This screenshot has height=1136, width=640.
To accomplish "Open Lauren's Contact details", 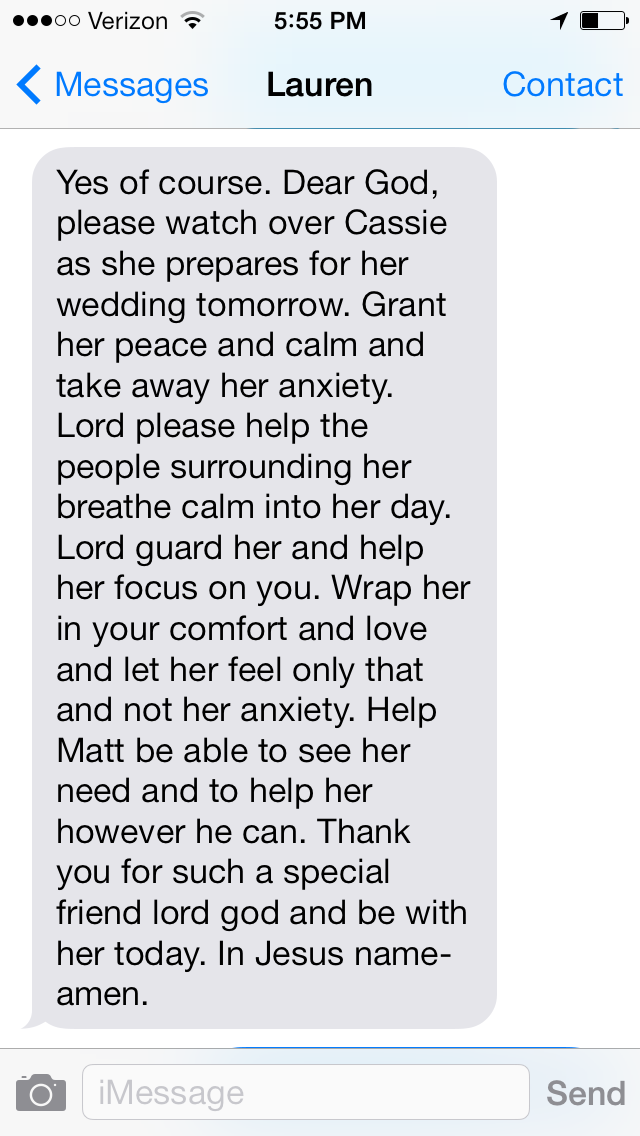I will click(562, 85).
